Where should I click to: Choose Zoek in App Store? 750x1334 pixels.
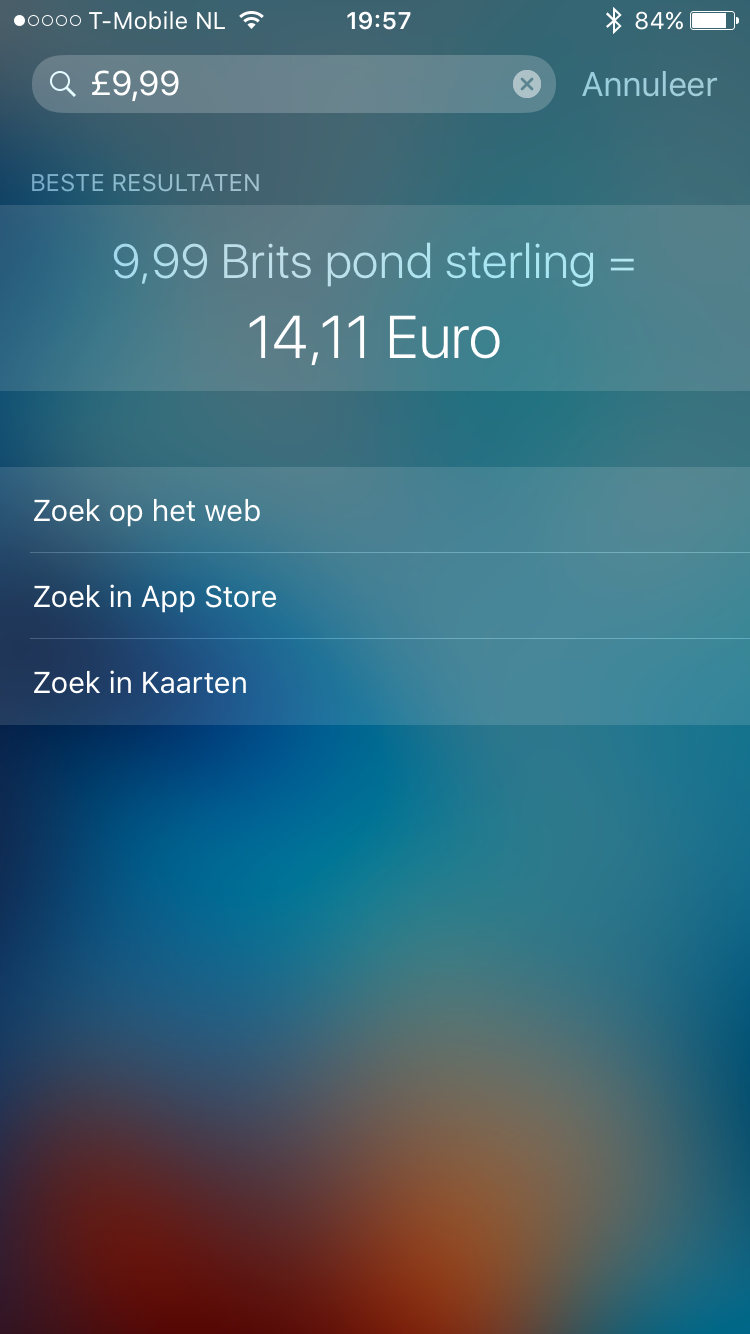[x=375, y=596]
